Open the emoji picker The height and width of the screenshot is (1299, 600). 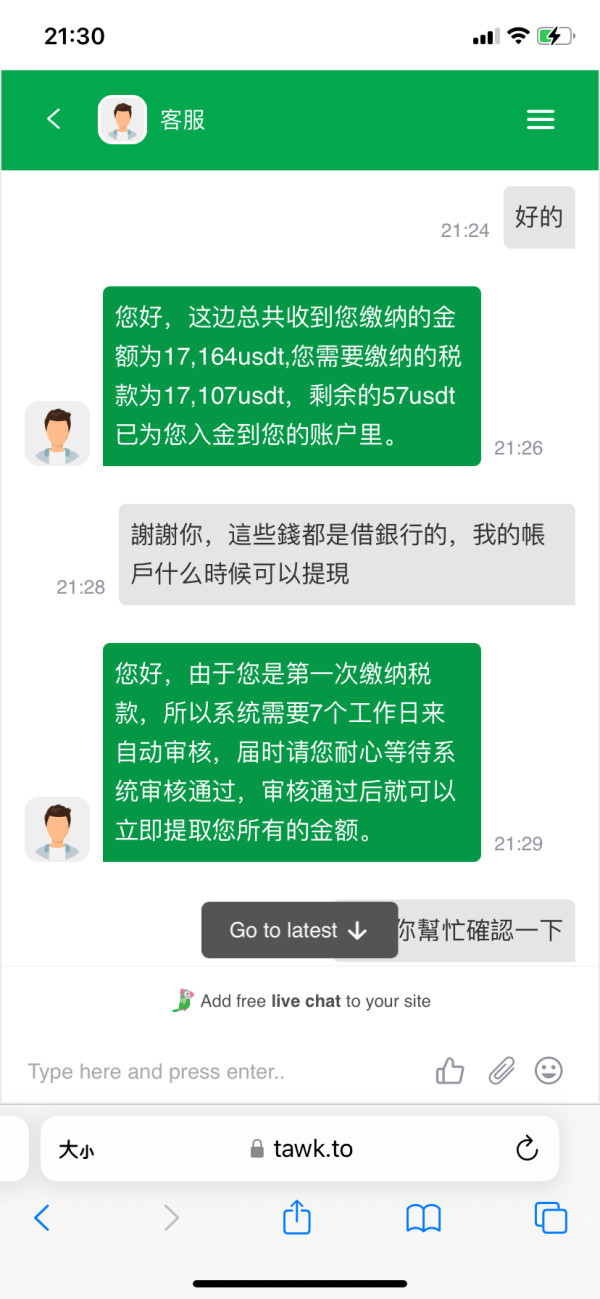click(x=548, y=1071)
